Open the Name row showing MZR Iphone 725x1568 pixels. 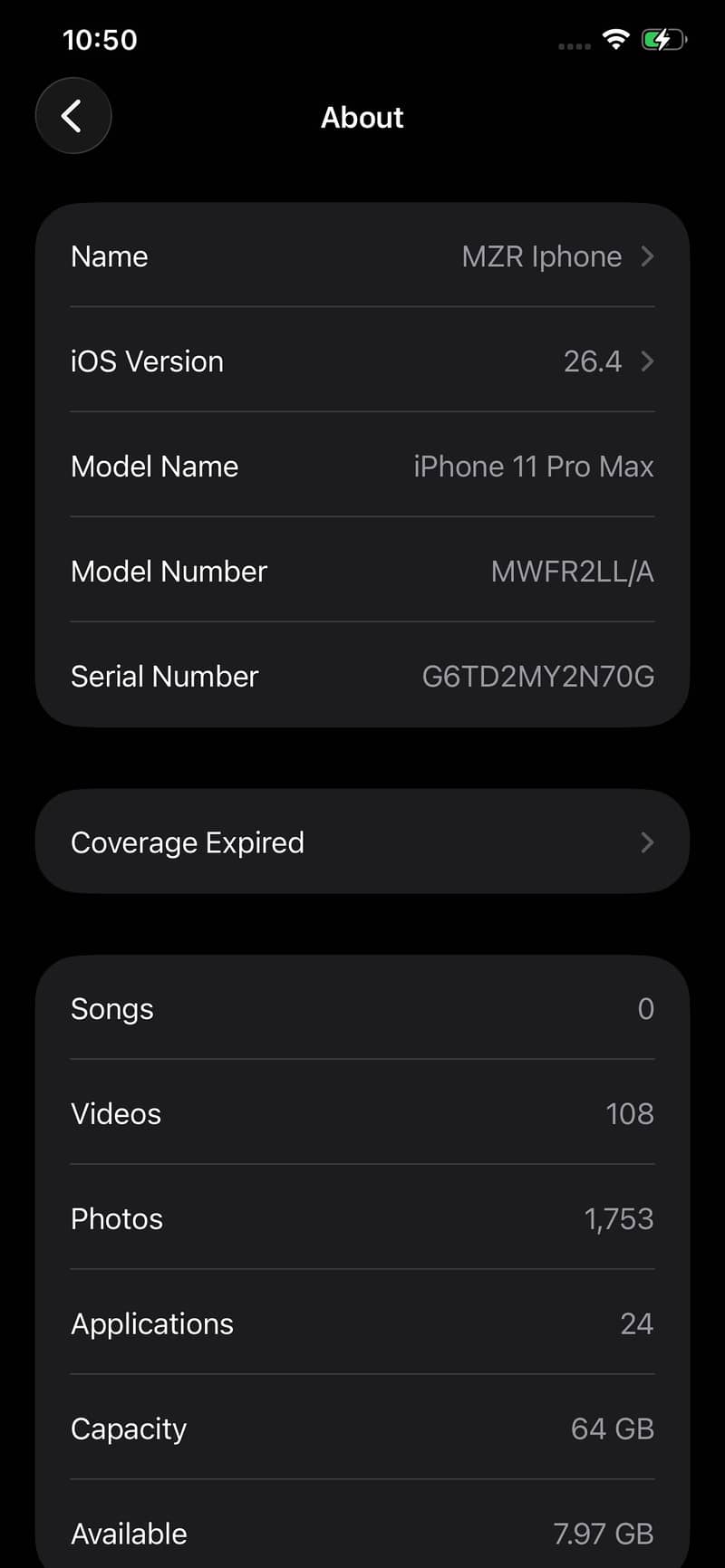362,256
